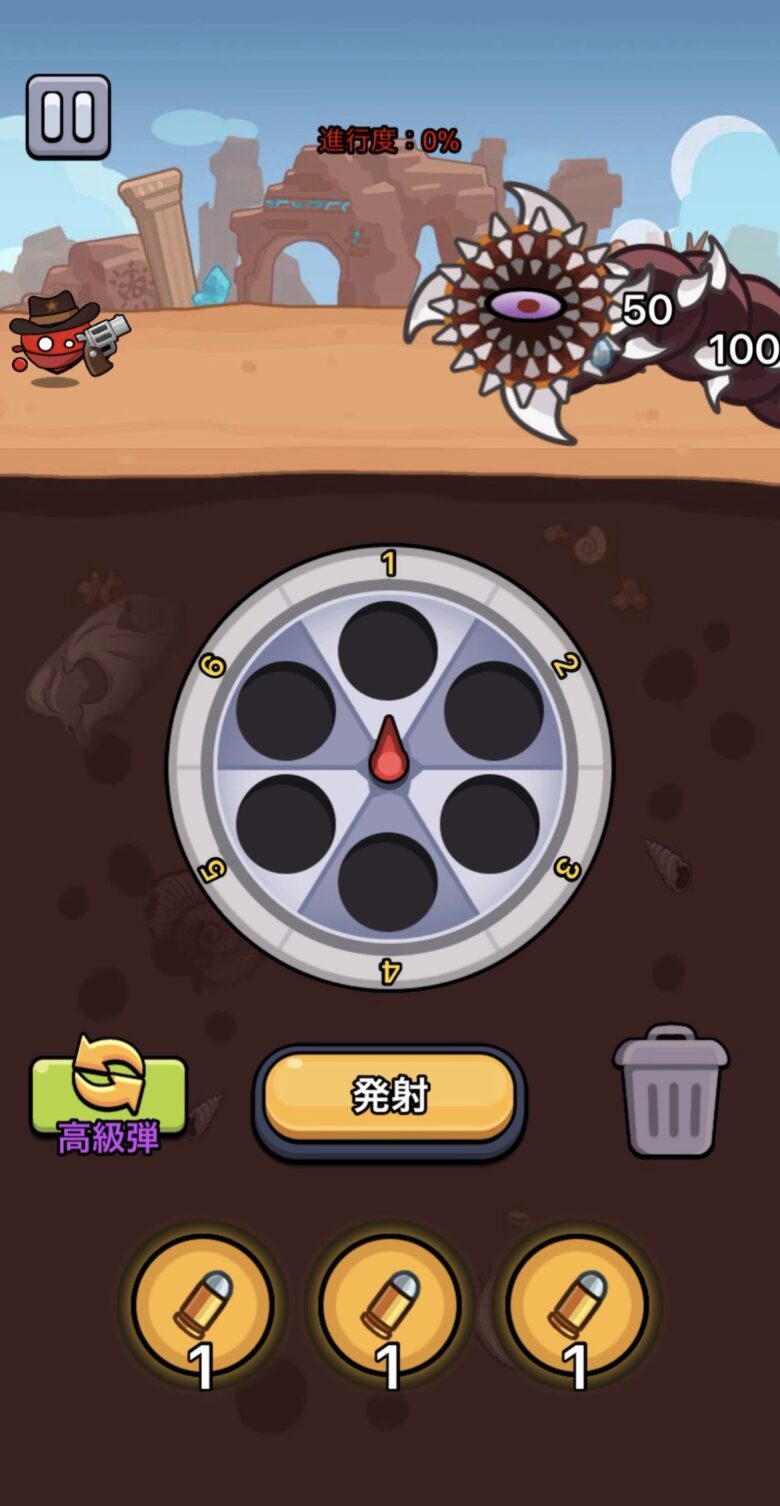Tap the 発射 fire button
Viewport: 780px width, 1506px height.
point(390,1097)
